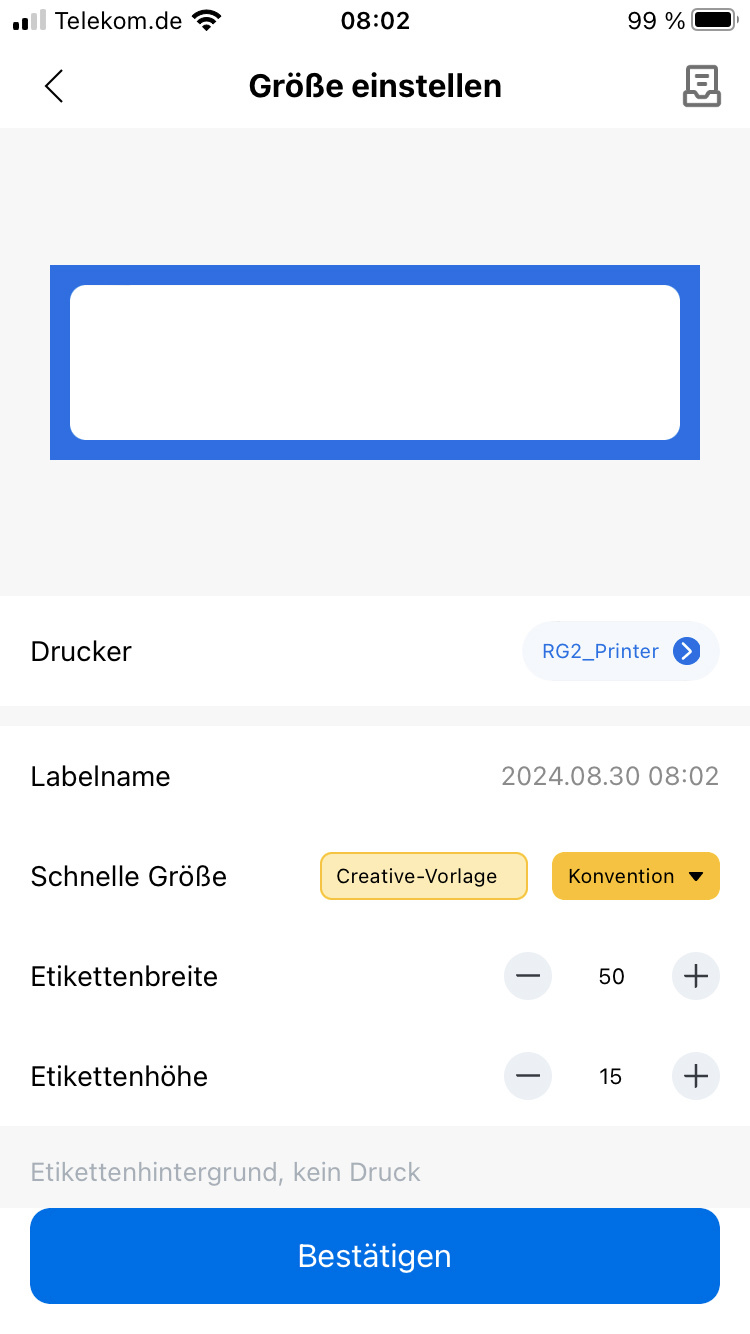This screenshot has height=1334, width=750.
Task: Tap the Etikettenhöhe value 15
Action: coord(611,1076)
